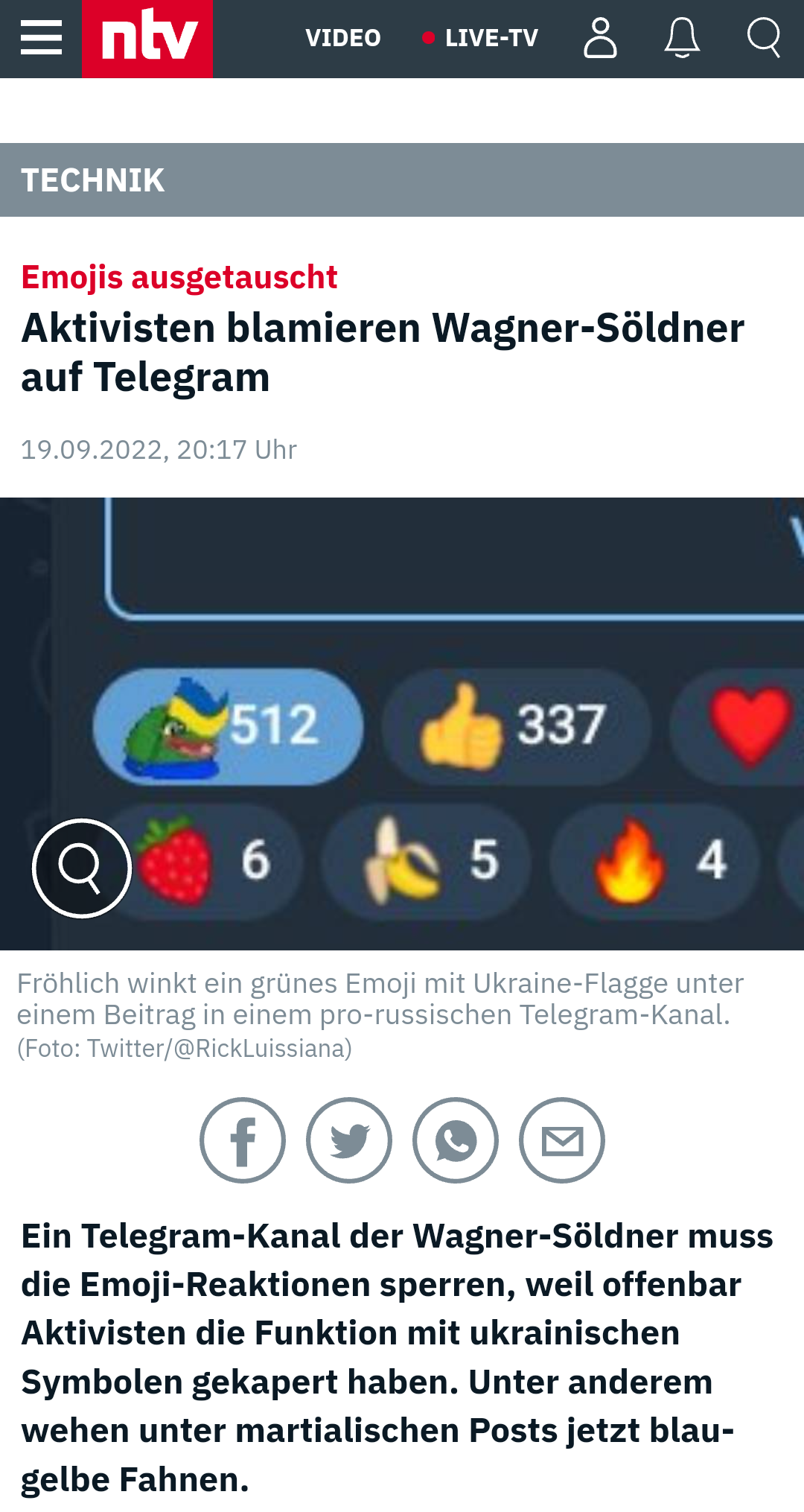The height and width of the screenshot is (1512, 804).
Task: Enlarge the article image with magnifier button
Action: (x=82, y=868)
